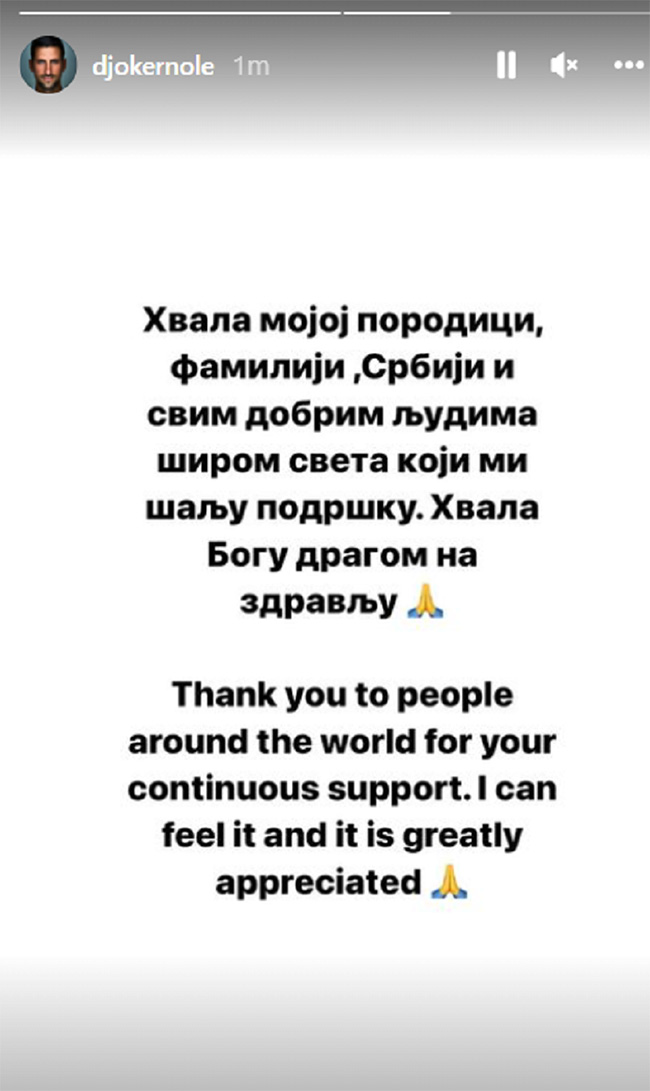This screenshot has width=650, height=1091.
Task: Pause the story playback
Action: [x=507, y=67]
